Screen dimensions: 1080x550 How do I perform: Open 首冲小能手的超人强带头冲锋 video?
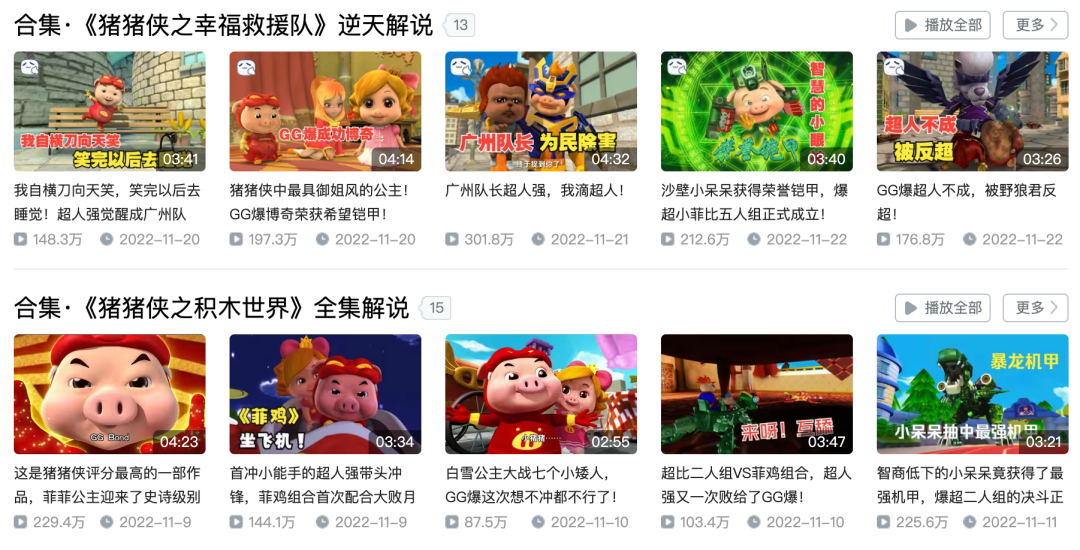[x=325, y=394]
